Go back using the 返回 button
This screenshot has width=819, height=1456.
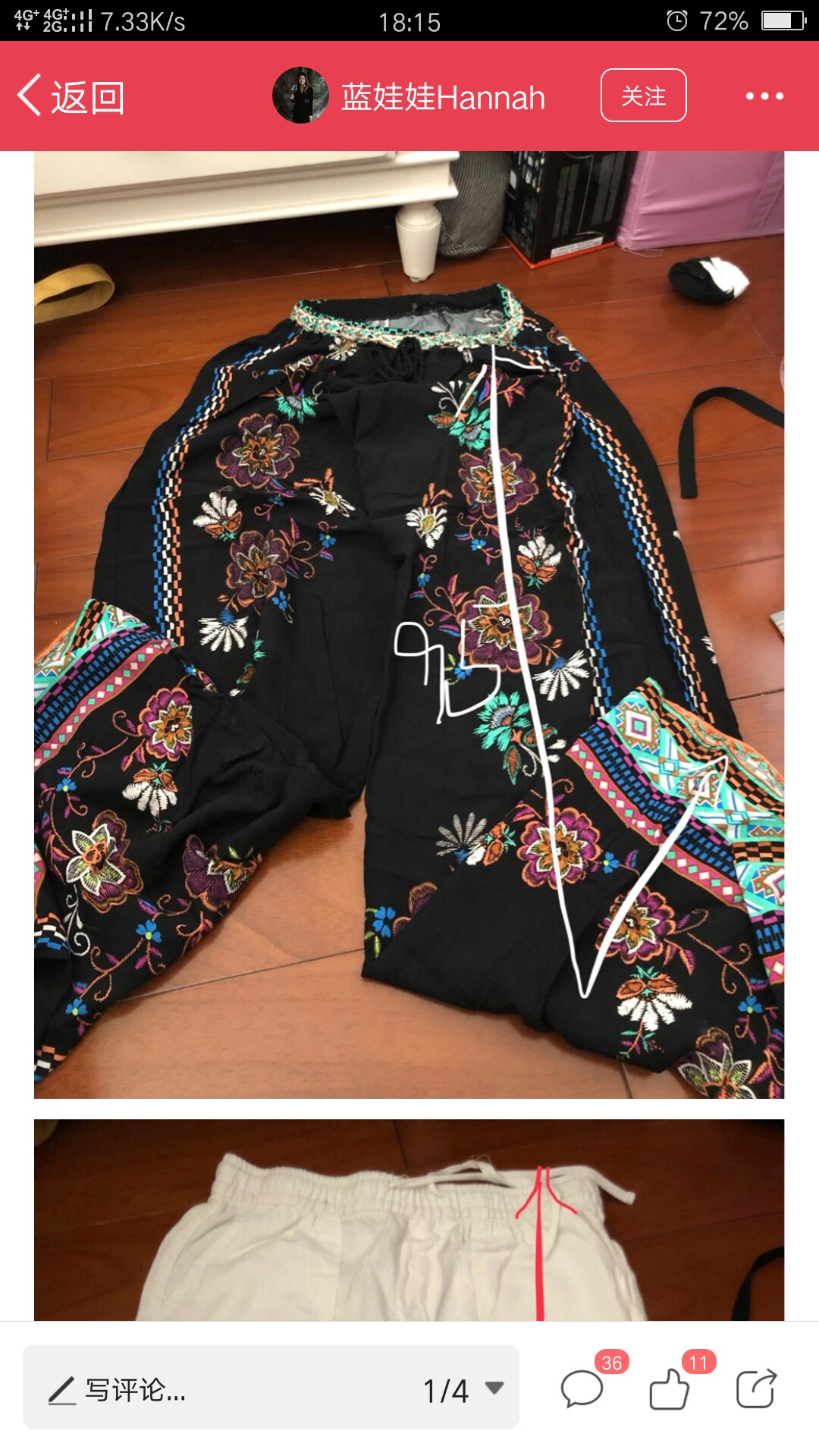point(71,96)
